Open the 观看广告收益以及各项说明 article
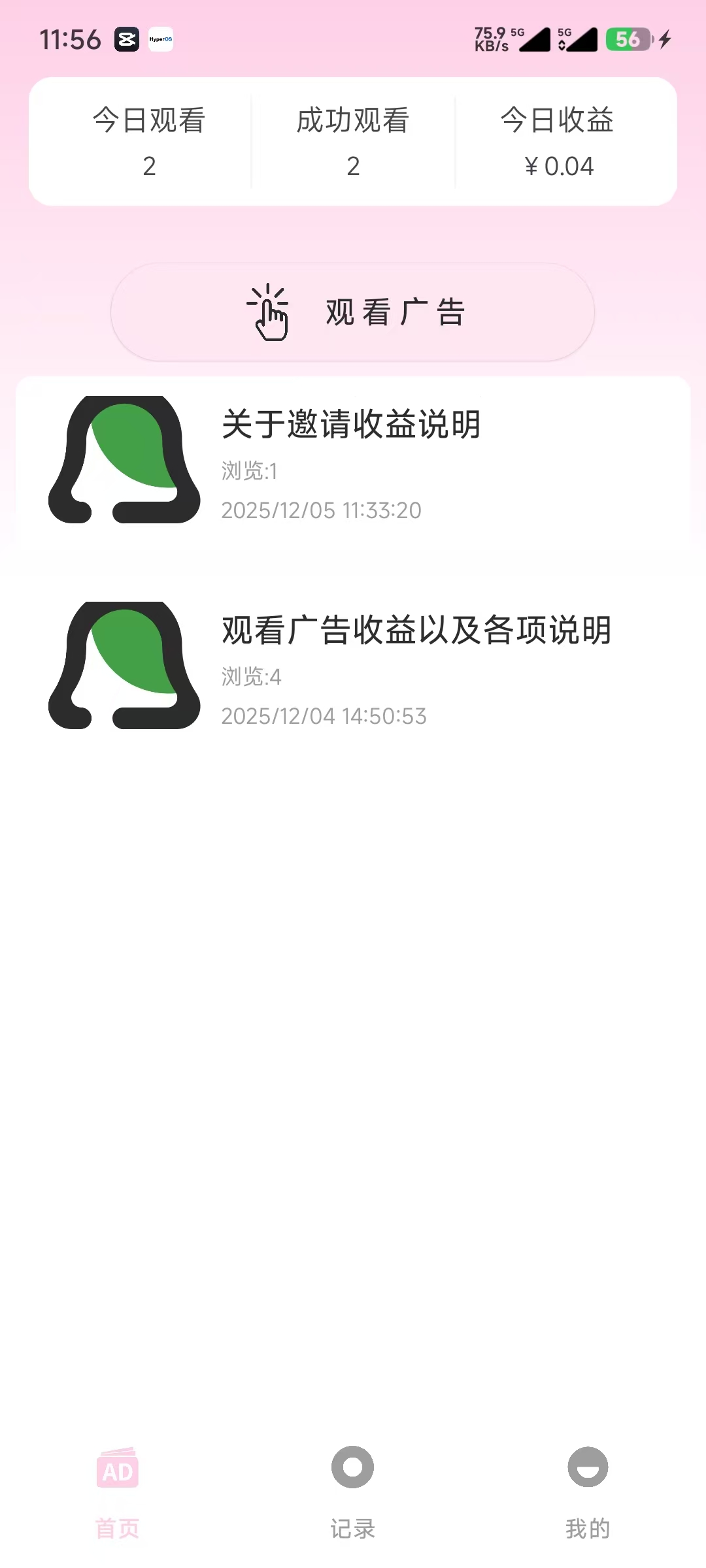The image size is (706, 1568). point(416,630)
